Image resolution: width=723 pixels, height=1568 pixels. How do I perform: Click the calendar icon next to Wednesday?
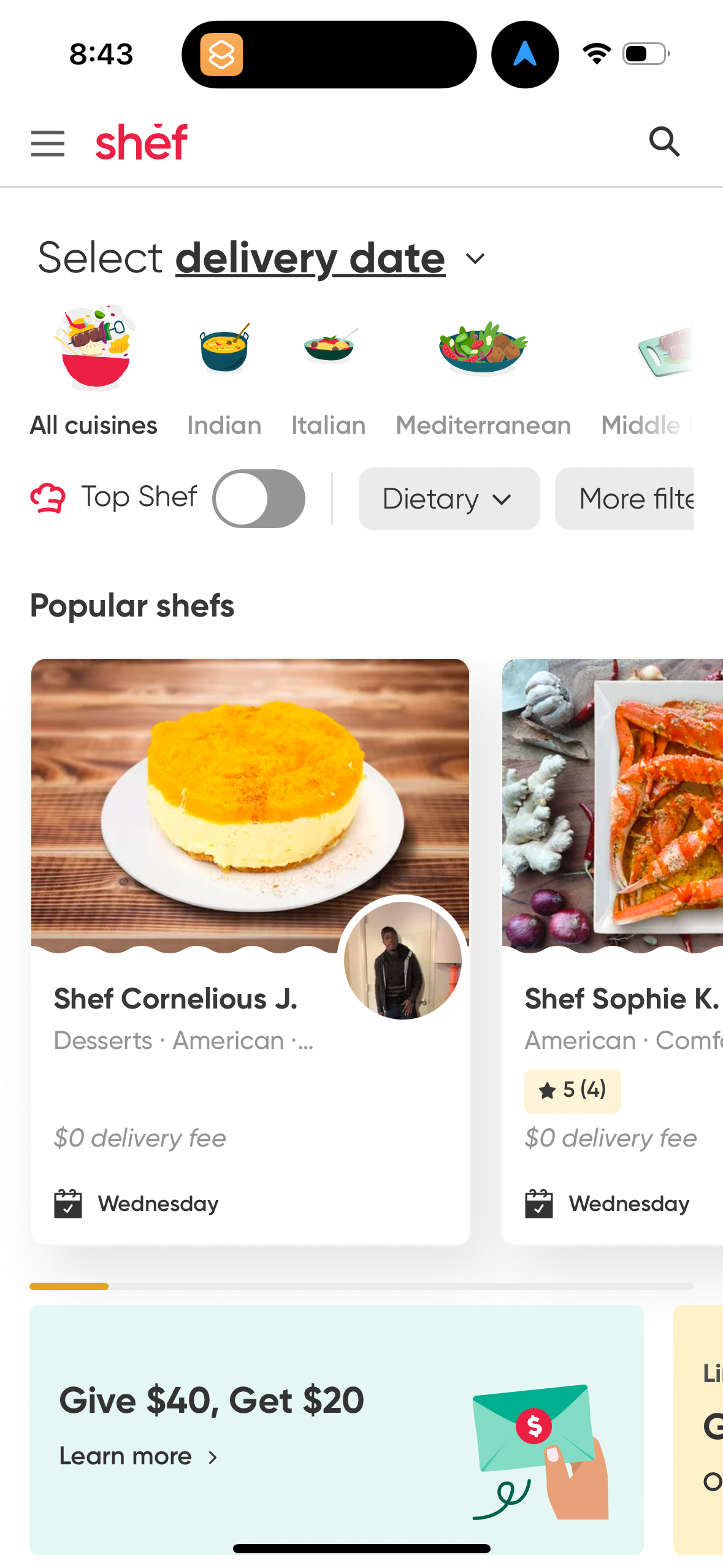(x=67, y=1203)
